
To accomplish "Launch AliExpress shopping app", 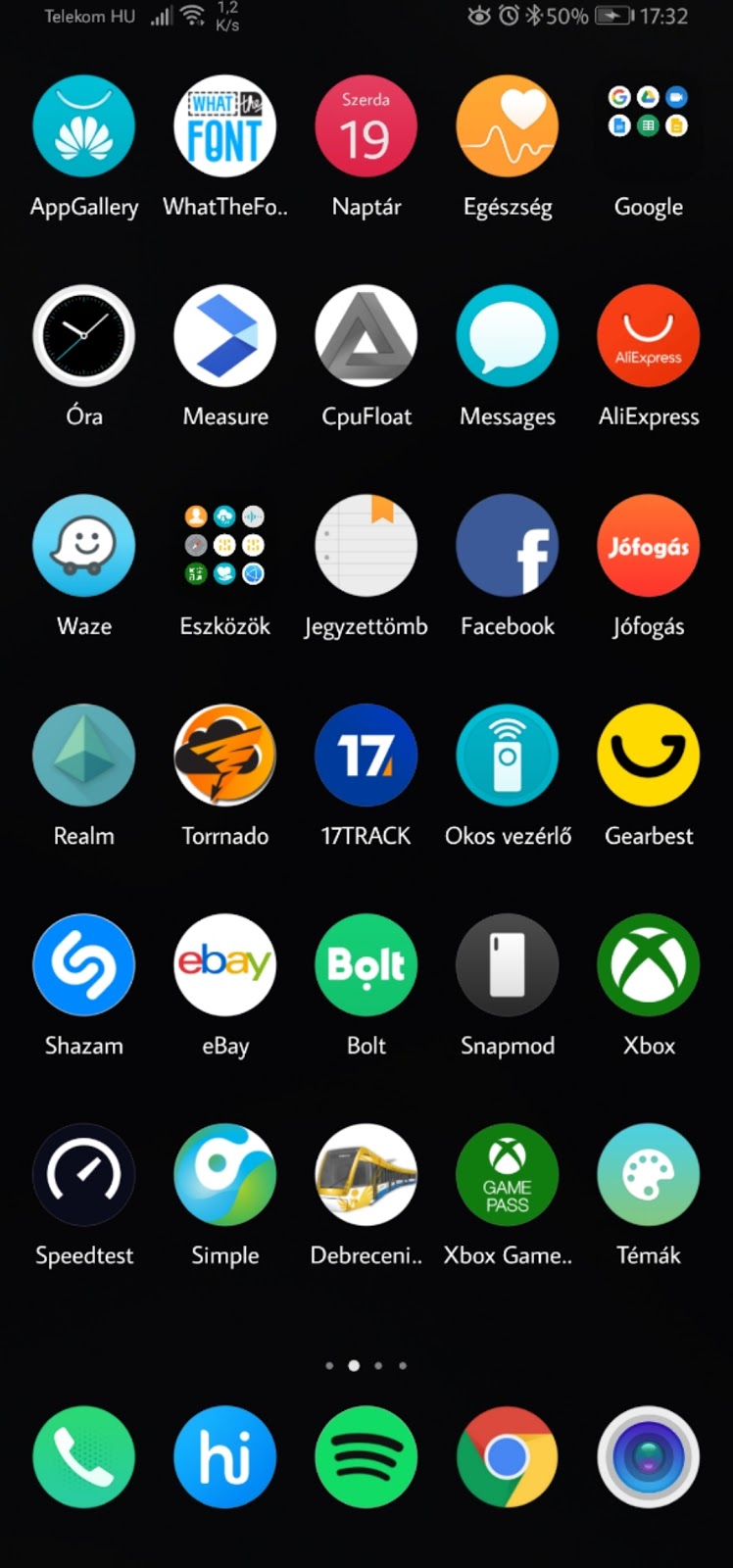I will pyautogui.click(x=648, y=336).
